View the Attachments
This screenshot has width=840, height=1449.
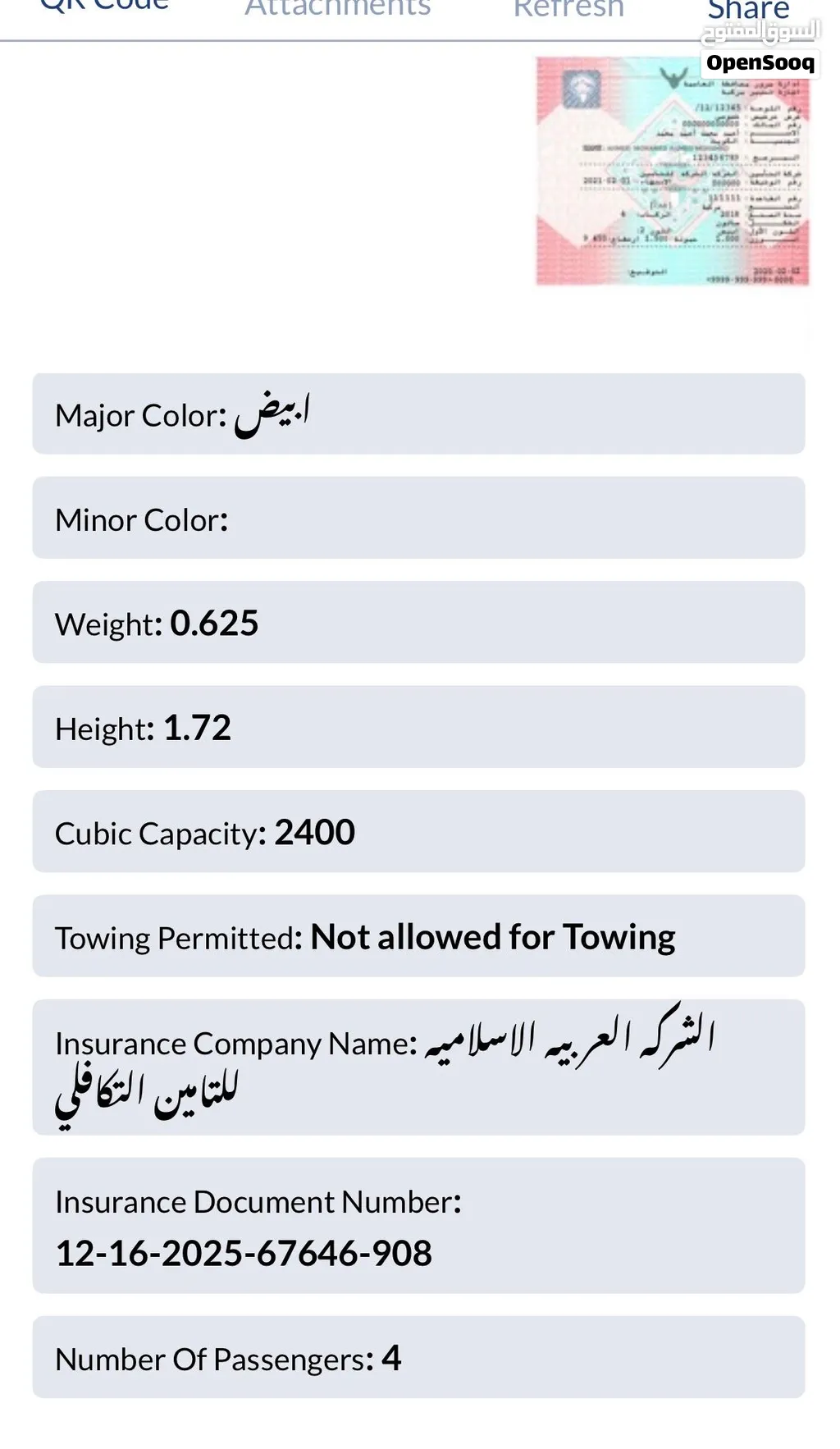337,8
